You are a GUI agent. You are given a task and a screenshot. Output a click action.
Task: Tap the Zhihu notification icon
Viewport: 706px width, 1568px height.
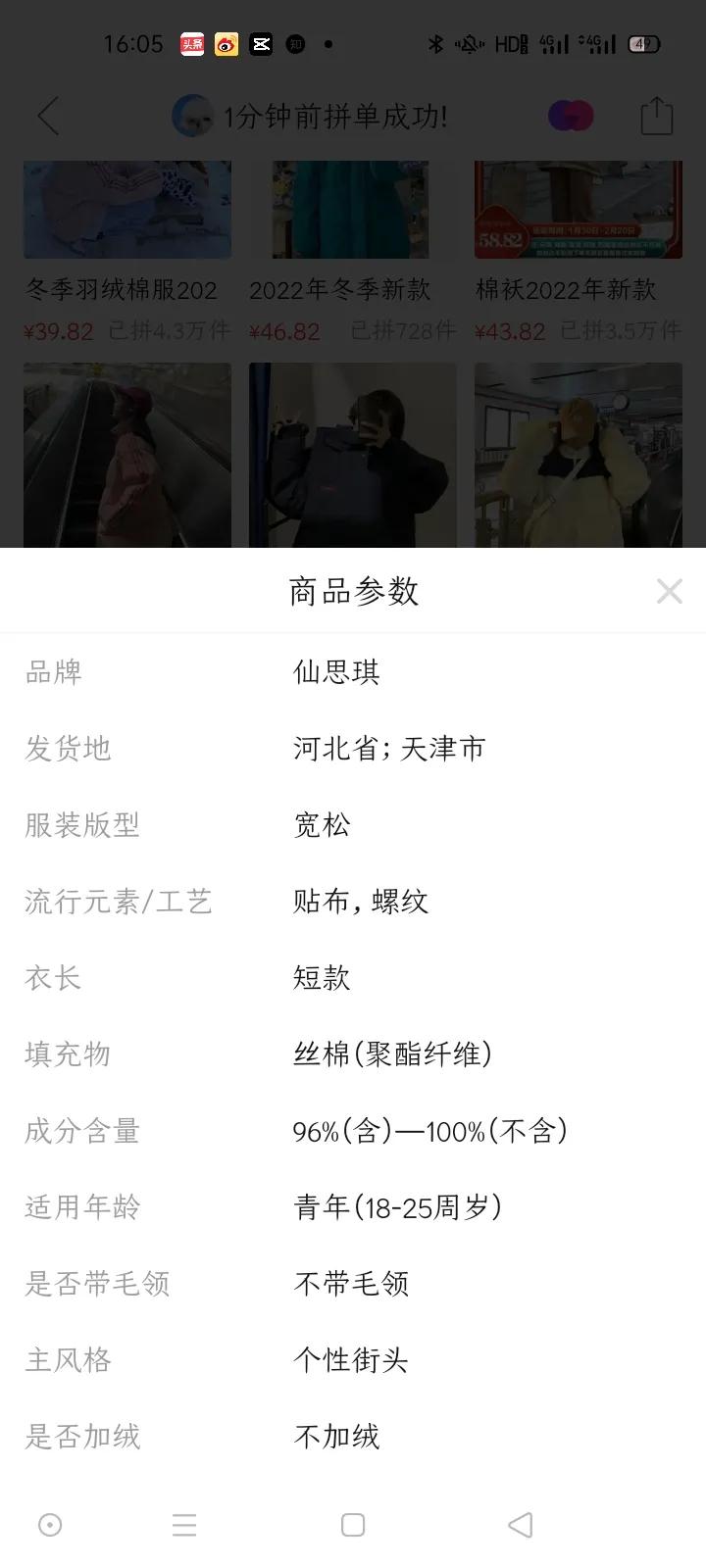pos(294,44)
